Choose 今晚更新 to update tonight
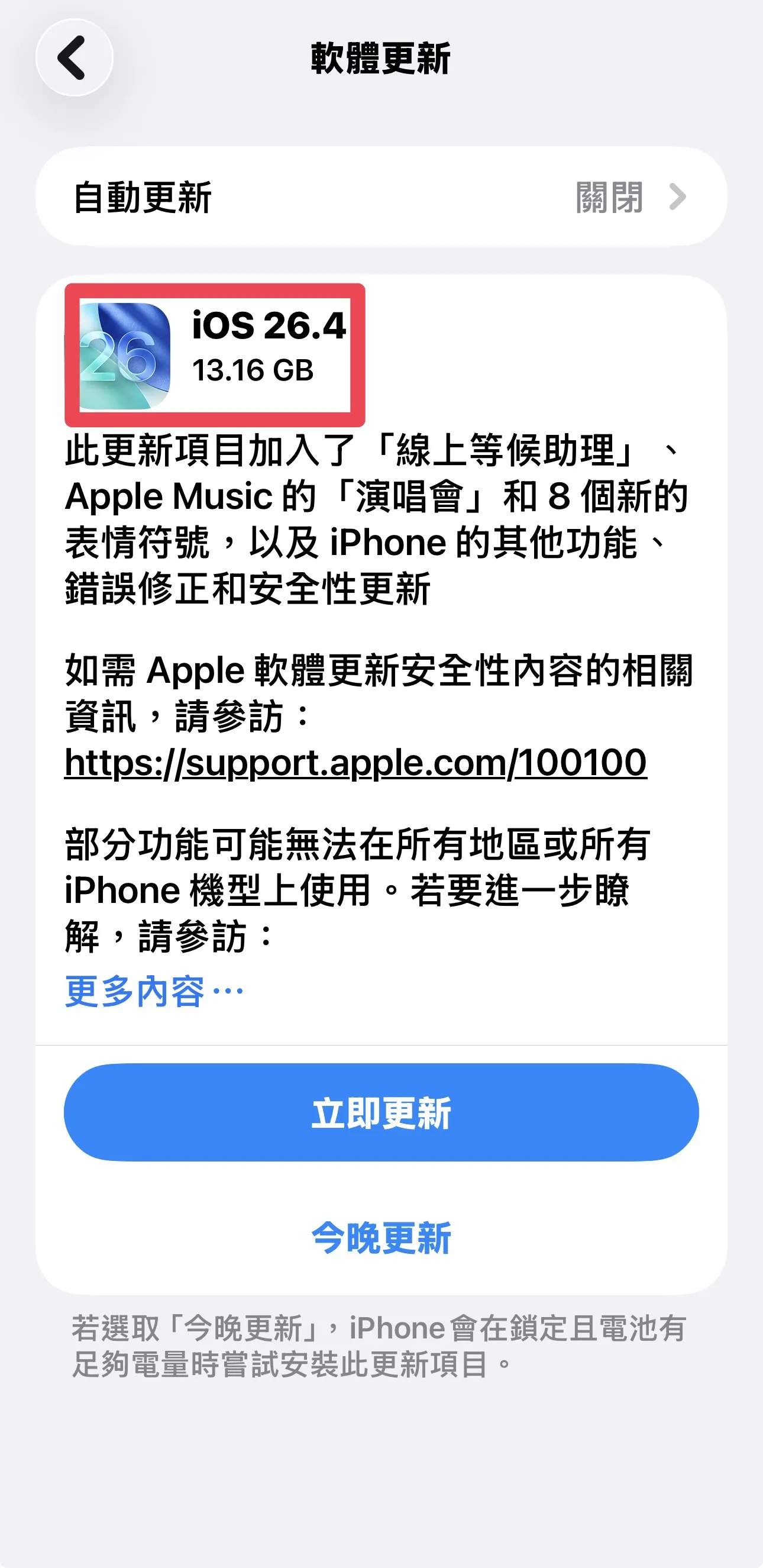 coord(381,1237)
